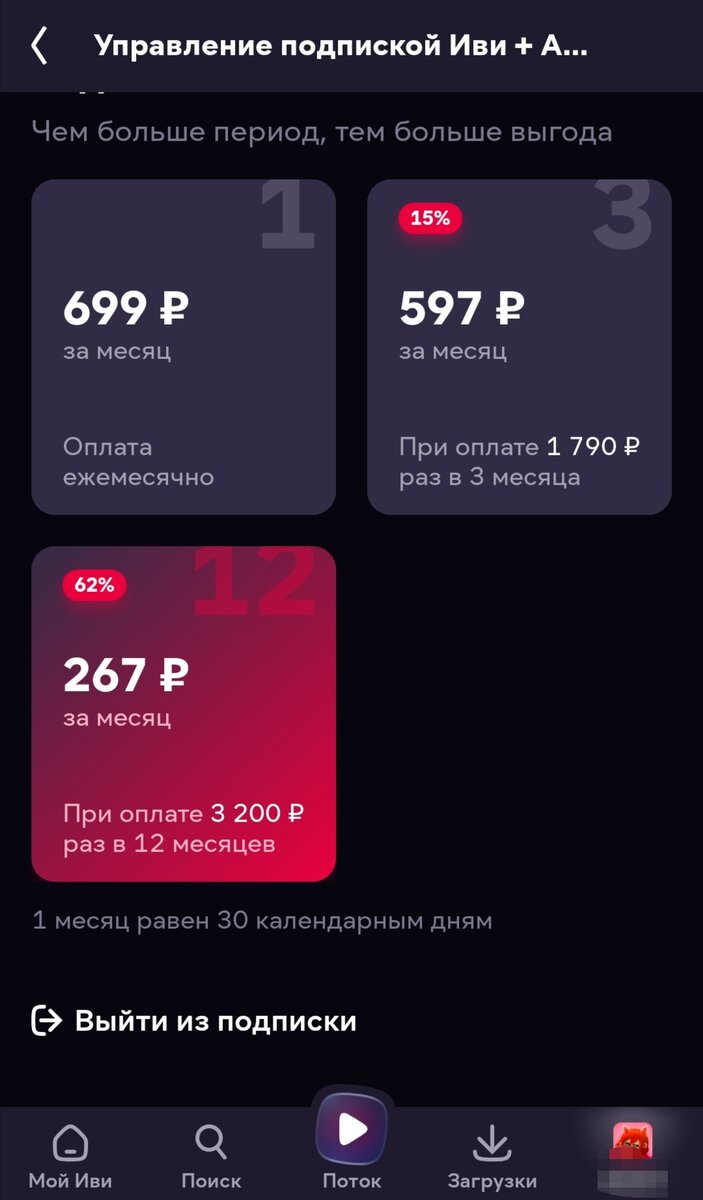Open the Поток tab
The width and height of the screenshot is (703, 1200).
pyautogui.click(x=352, y=1140)
